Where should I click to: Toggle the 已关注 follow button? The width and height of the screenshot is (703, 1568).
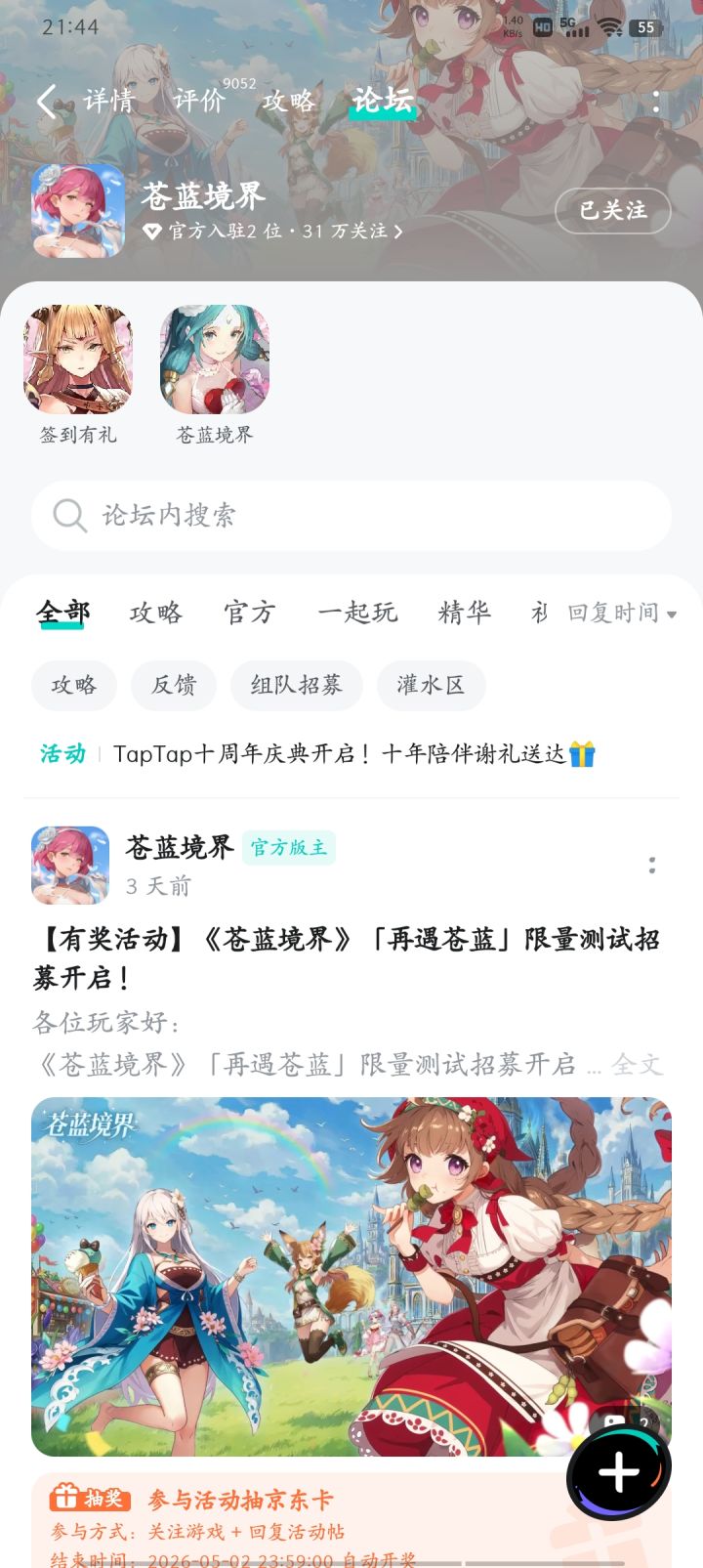[612, 211]
